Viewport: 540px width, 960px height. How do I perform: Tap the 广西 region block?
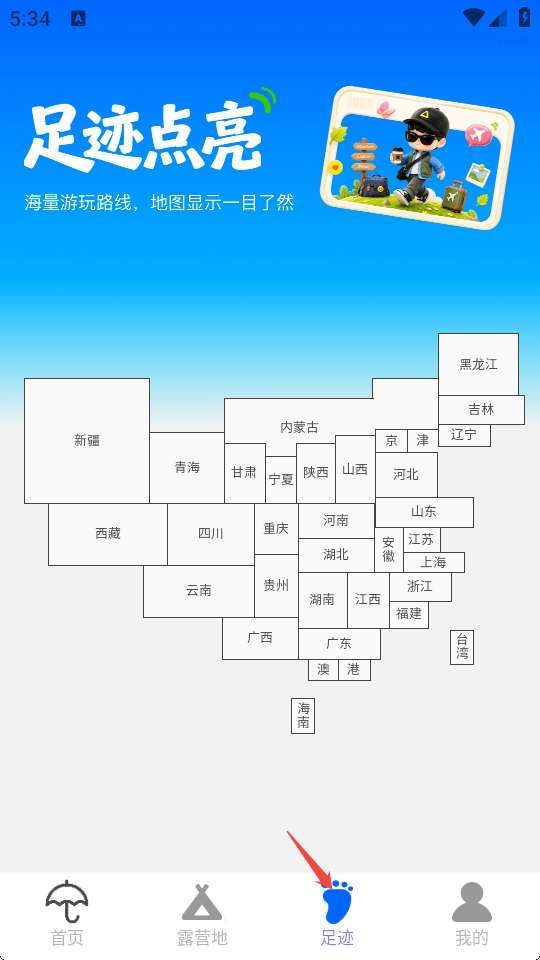click(260, 639)
